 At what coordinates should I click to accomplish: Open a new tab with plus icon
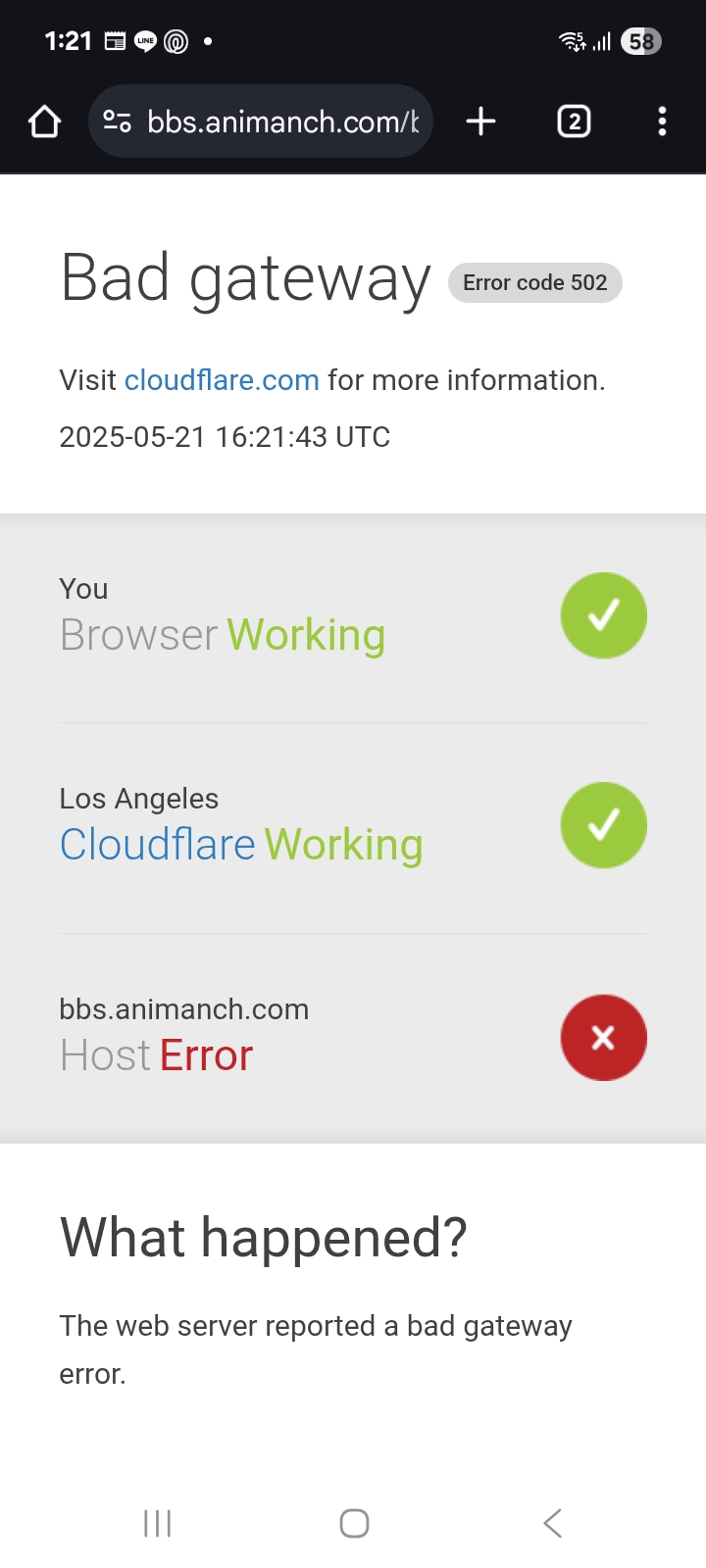[x=480, y=122]
